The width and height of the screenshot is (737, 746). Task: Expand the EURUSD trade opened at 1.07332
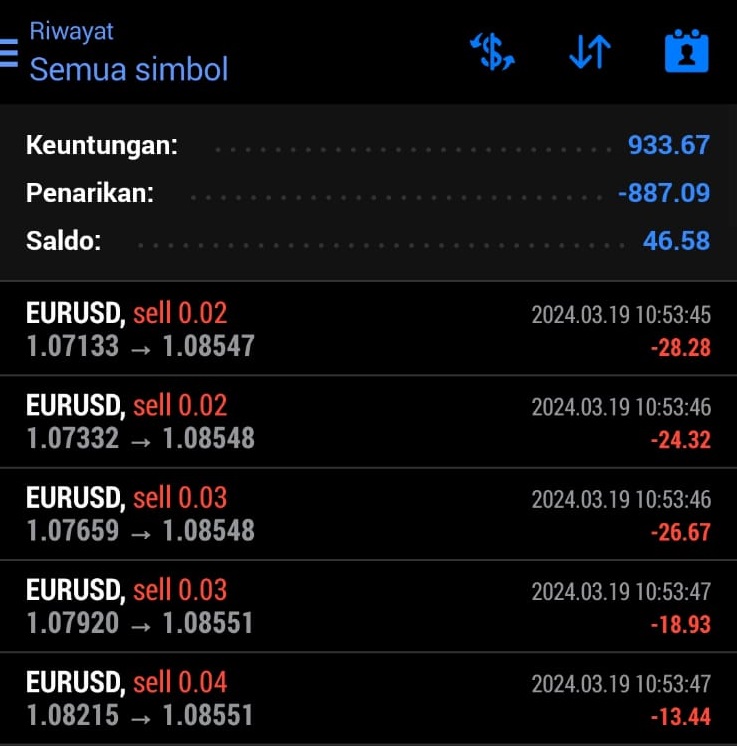click(x=368, y=422)
